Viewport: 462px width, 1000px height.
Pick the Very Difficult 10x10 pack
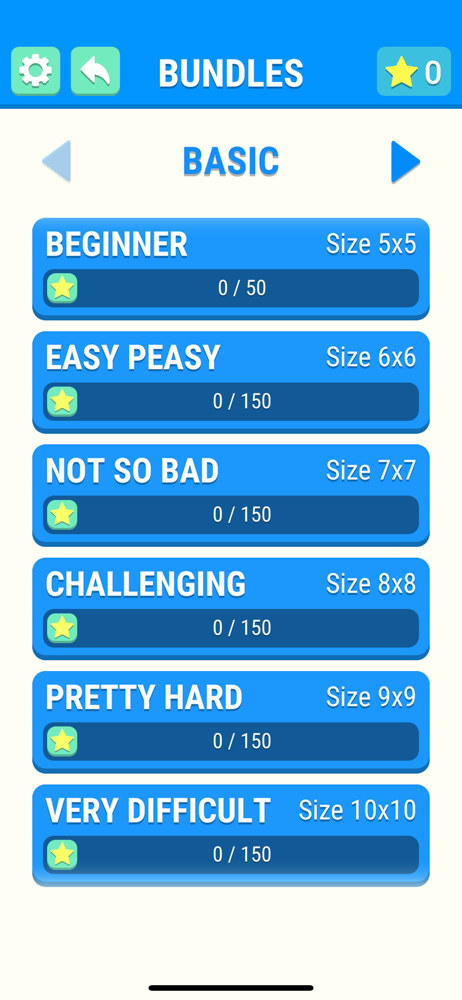click(x=231, y=835)
